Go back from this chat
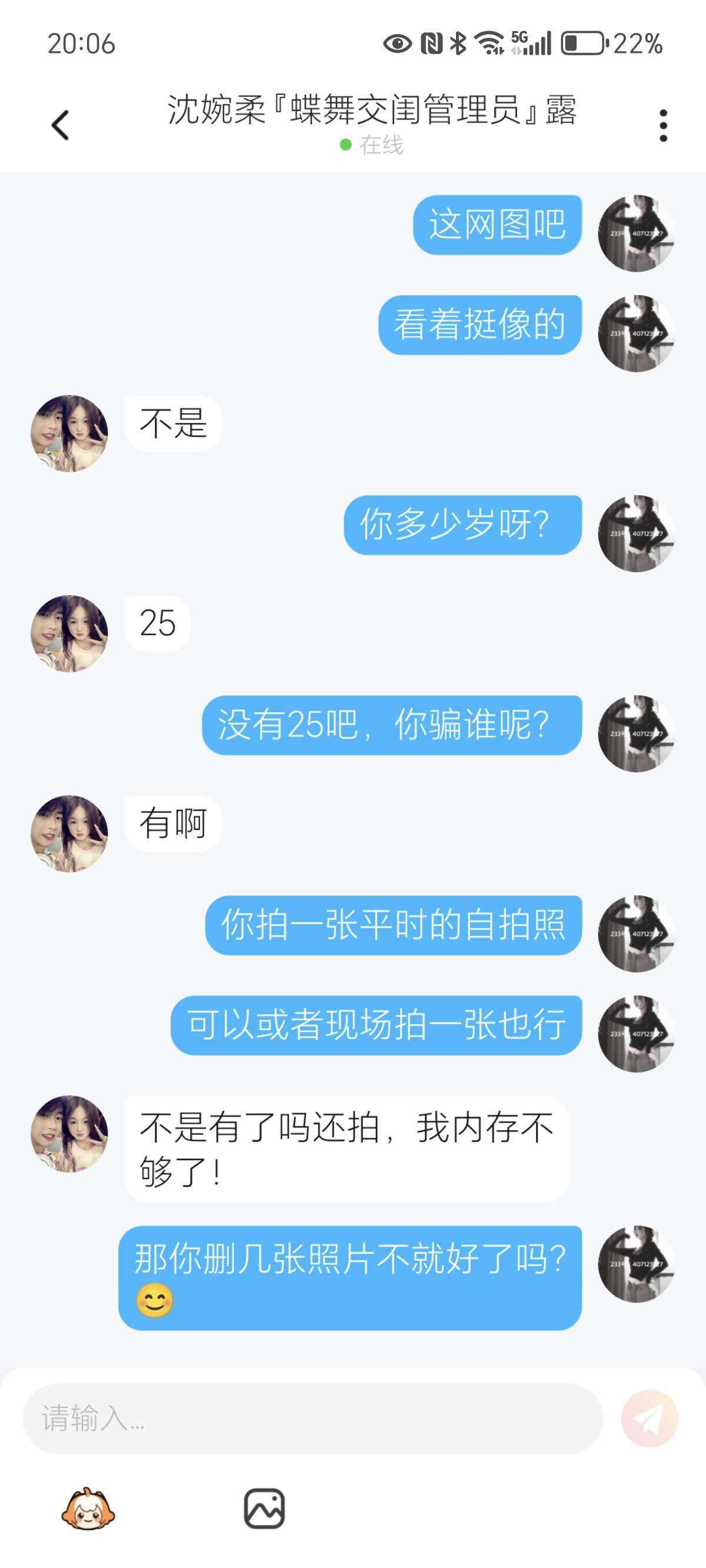The image size is (706, 1568). (x=59, y=125)
